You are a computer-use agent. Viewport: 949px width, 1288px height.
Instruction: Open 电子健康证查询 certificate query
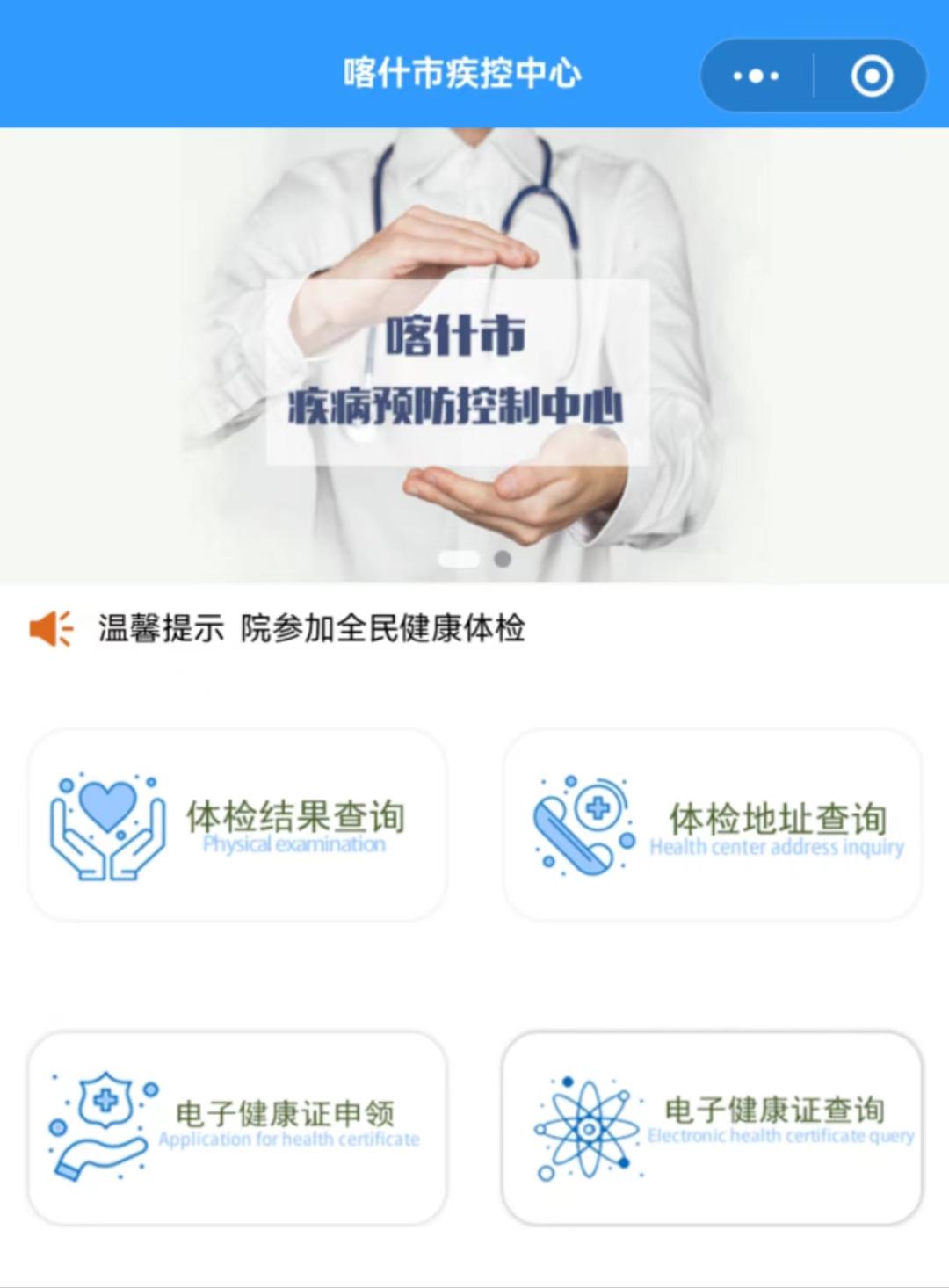tap(713, 1127)
